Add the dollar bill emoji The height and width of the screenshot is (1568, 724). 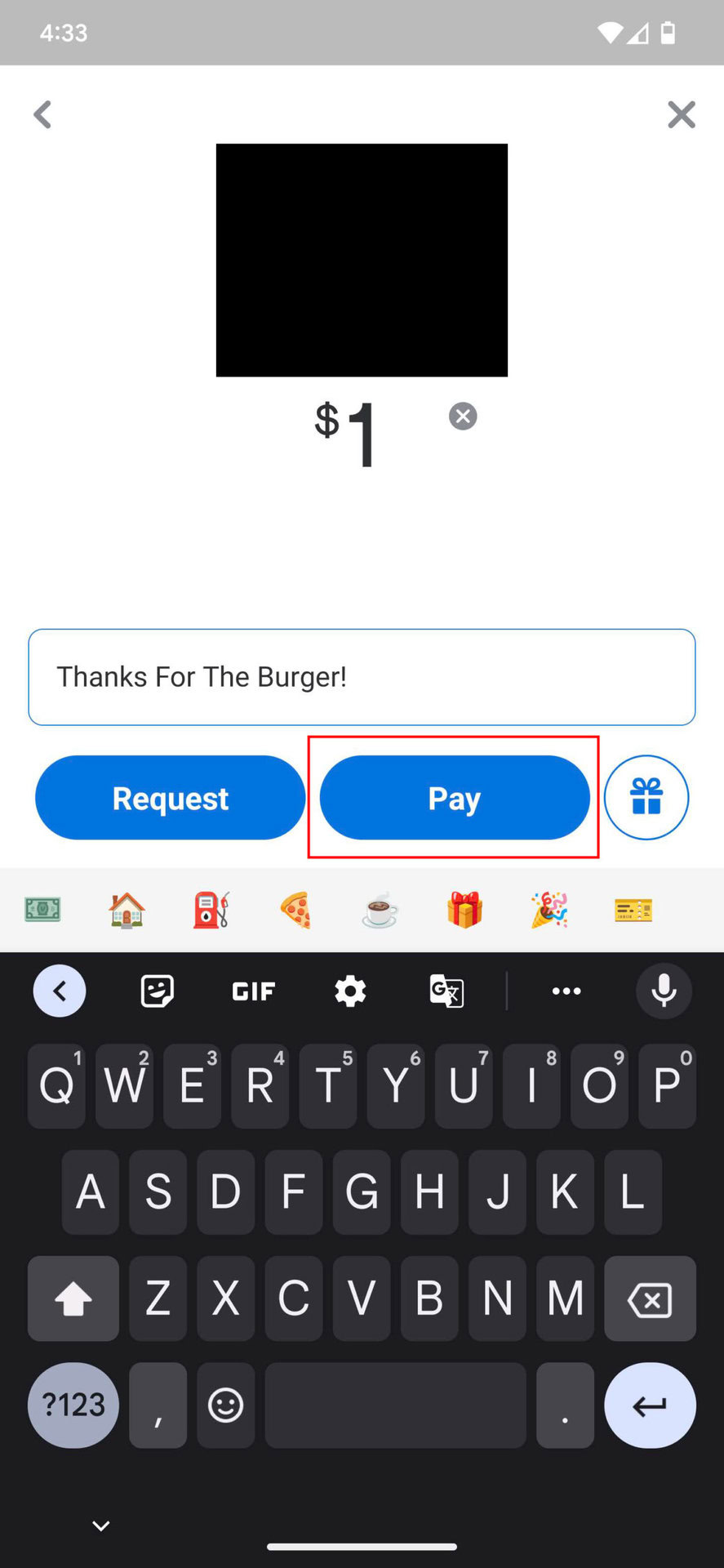coord(42,910)
